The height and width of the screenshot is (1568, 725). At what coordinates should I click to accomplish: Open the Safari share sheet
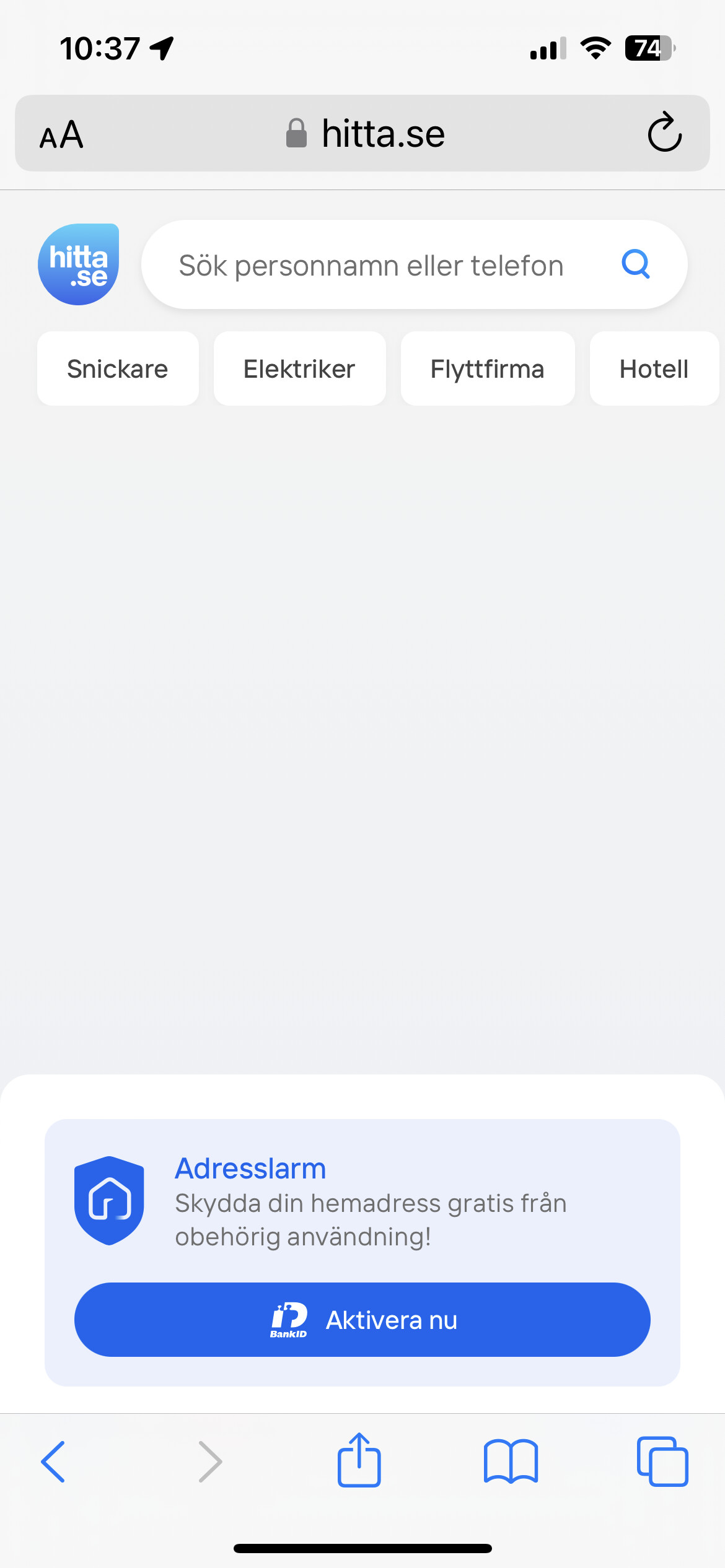(x=359, y=1460)
